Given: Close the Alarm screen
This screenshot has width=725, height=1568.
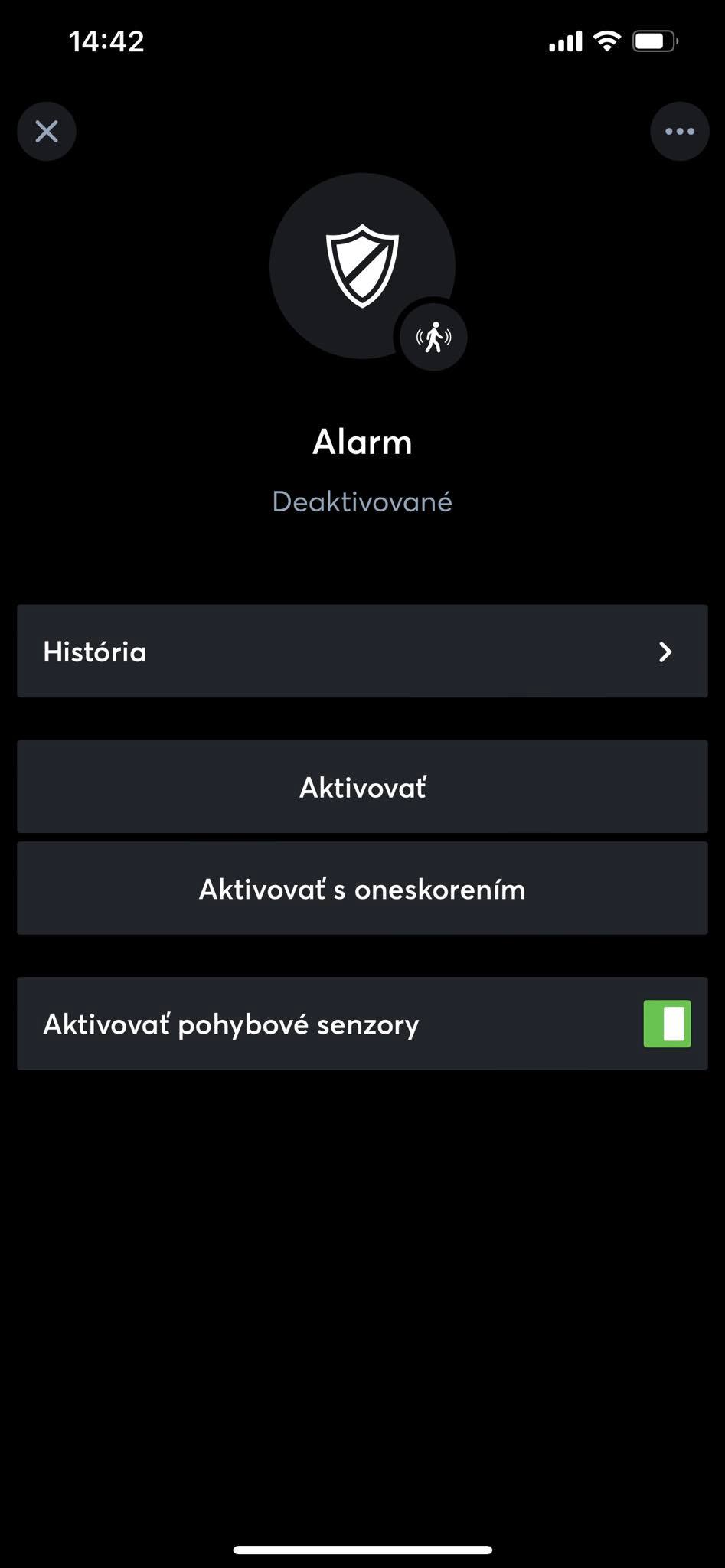Looking at the screenshot, I should click(47, 132).
